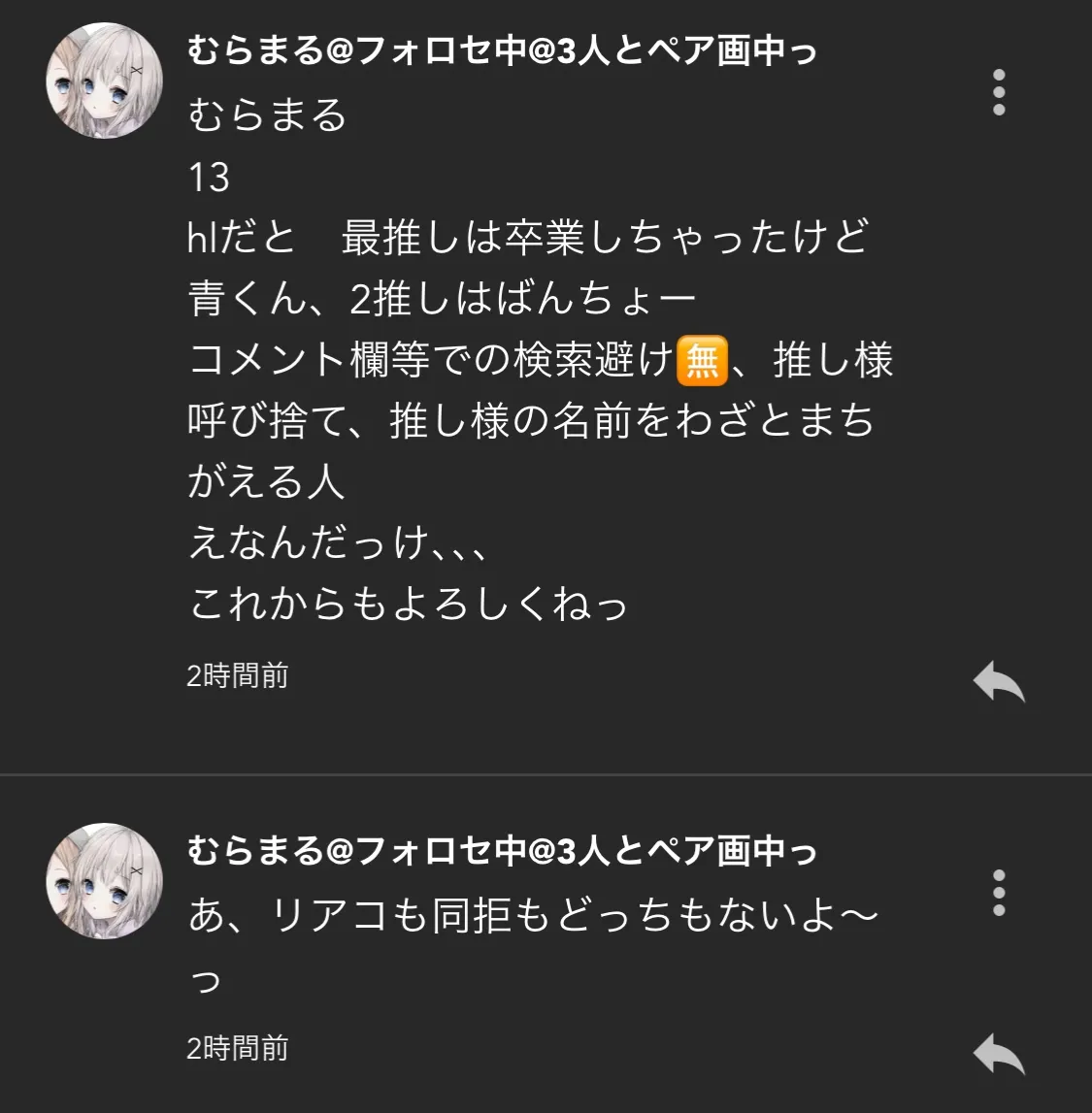Open overflow menu on the リアコも同拒も comment

tap(999, 894)
